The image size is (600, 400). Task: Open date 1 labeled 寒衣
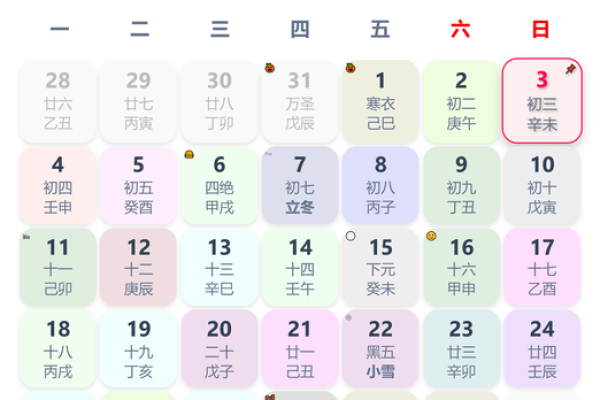[380, 100]
